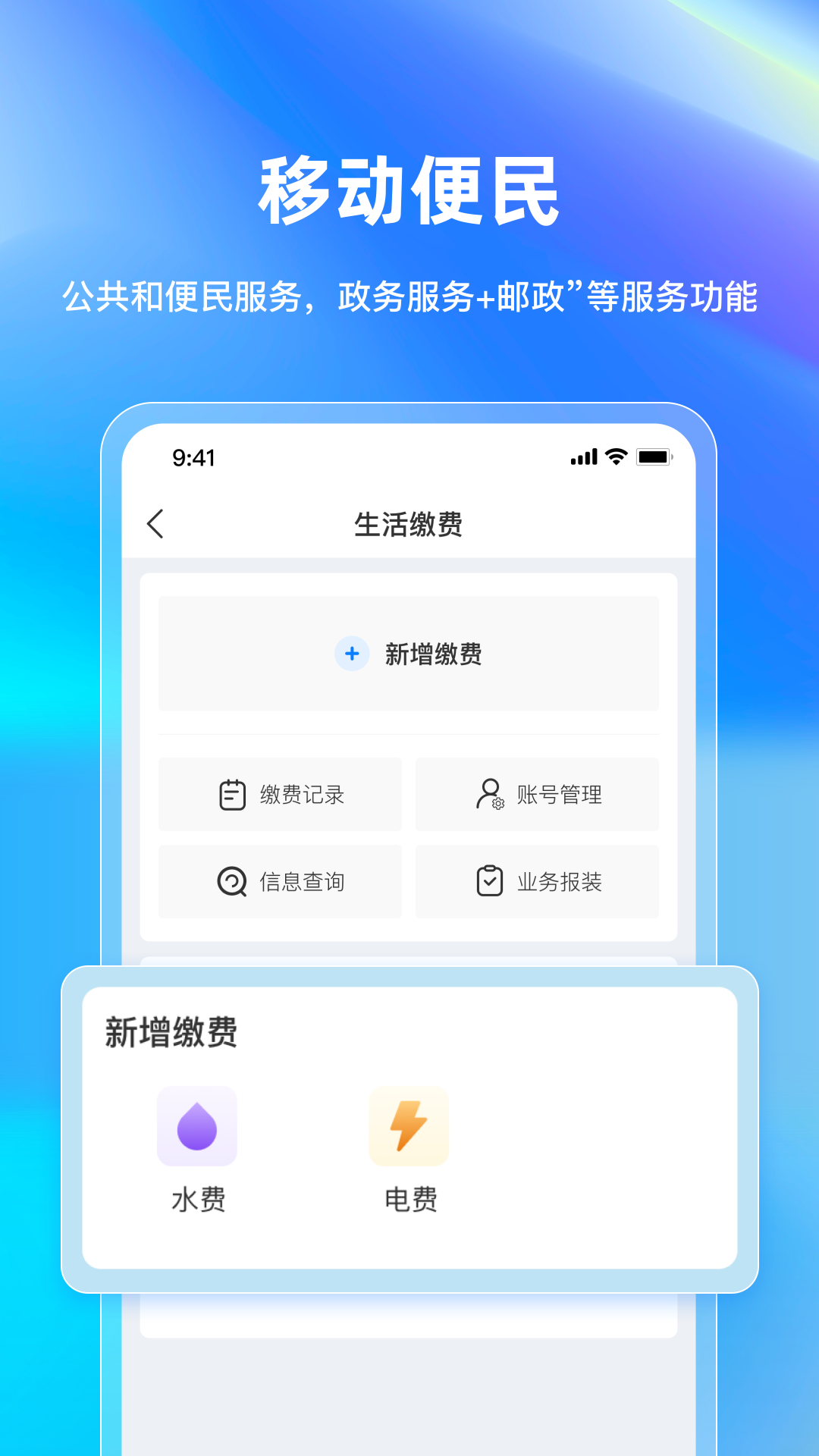Click the 新增缴费 button
Viewport: 819px width, 1456px height.
pos(409,654)
